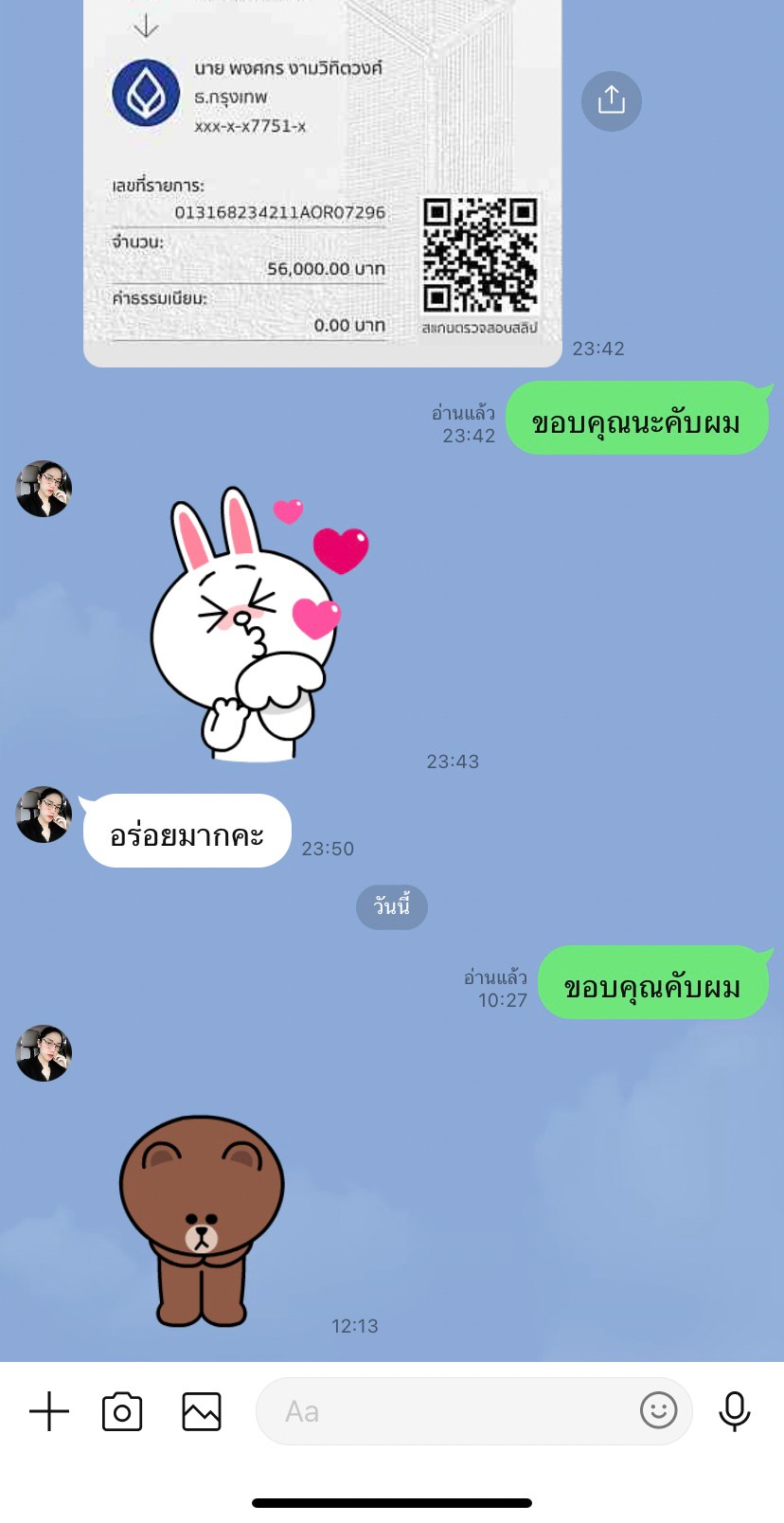Screen dimensions: 784x1523
Task: Open sender's profile picture beside อร่อยมากคะ
Action: [x=44, y=815]
